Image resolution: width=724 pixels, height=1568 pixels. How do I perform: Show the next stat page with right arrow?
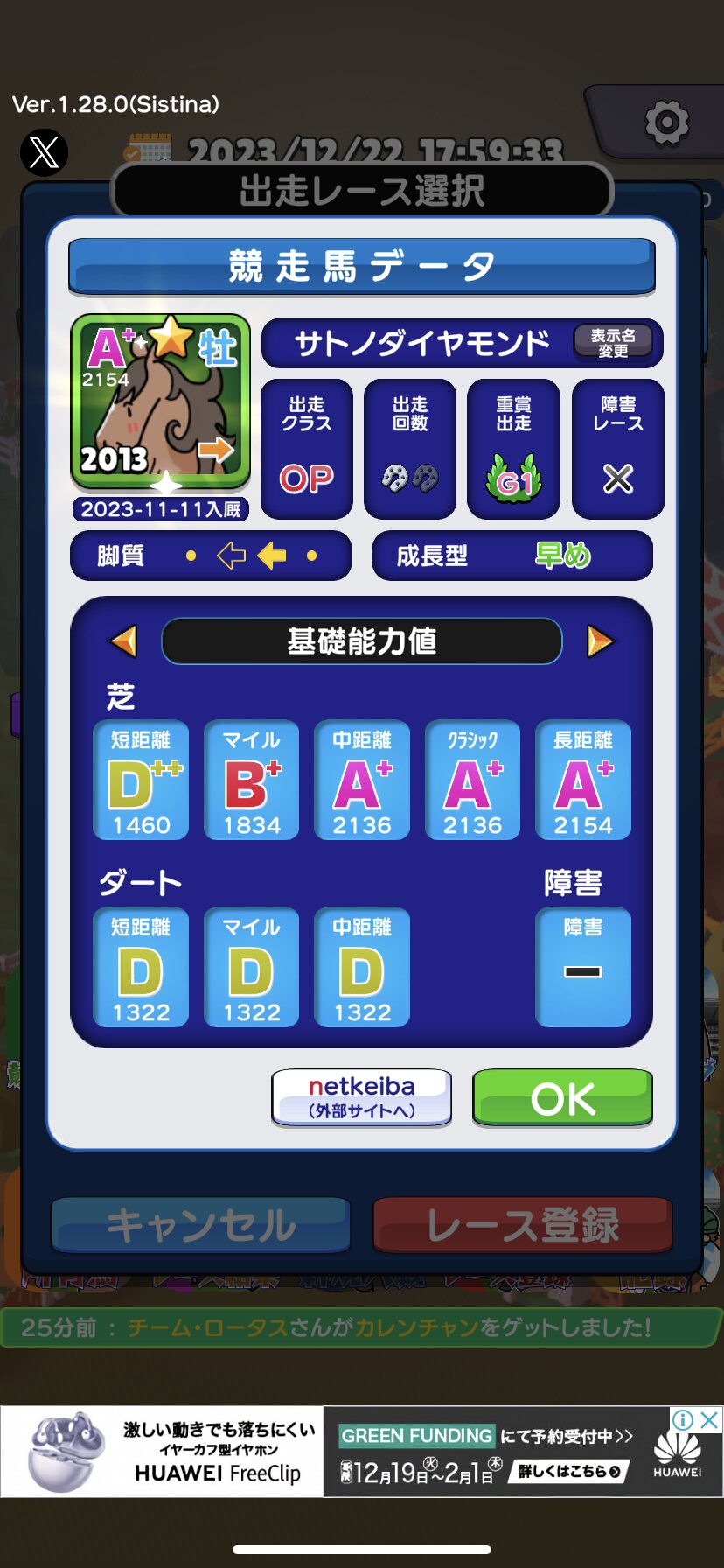point(600,641)
